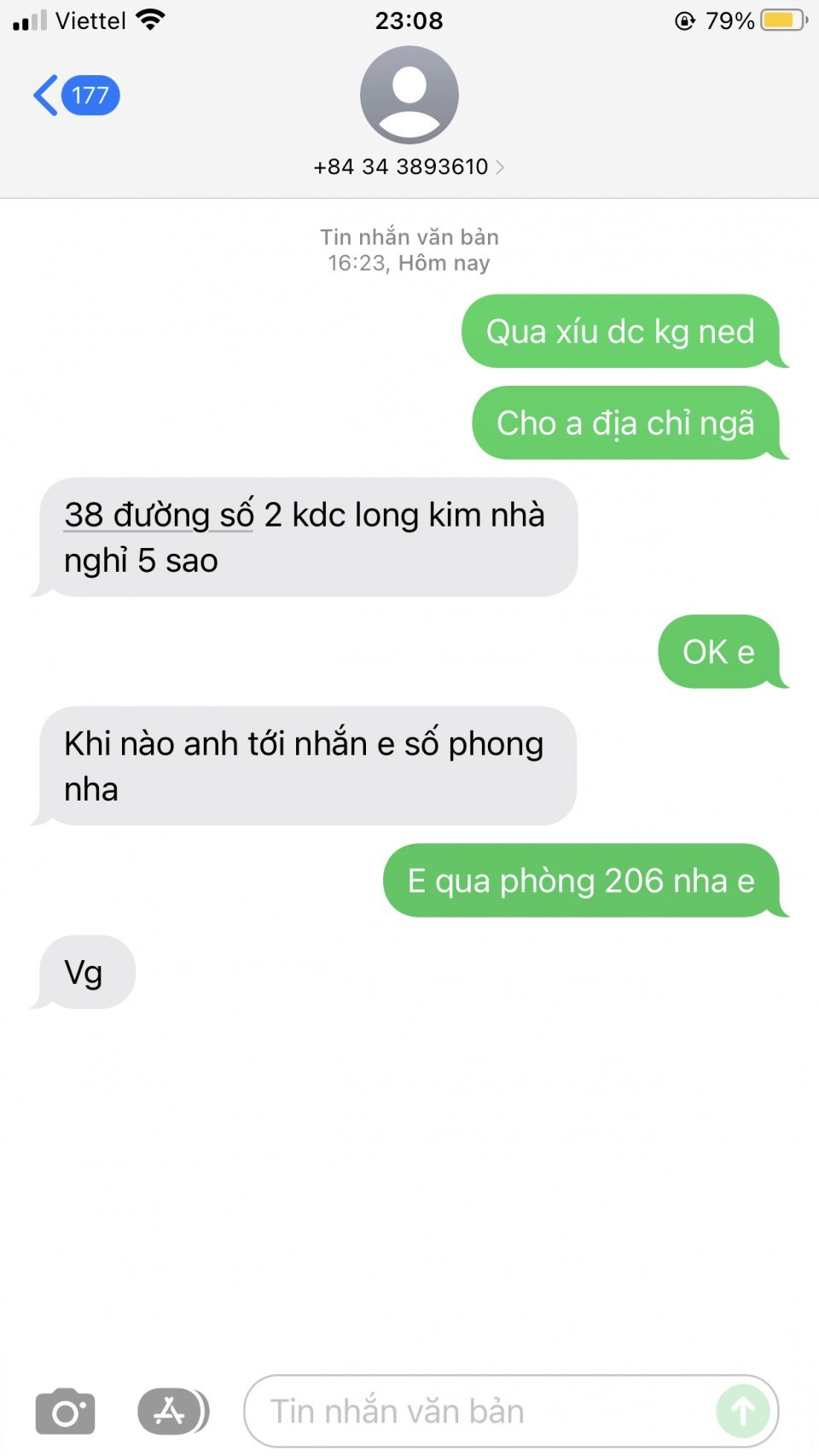The width and height of the screenshot is (819, 1456).
Task: Send the message with the arrow button
Action: click(x=742, y=1412)
